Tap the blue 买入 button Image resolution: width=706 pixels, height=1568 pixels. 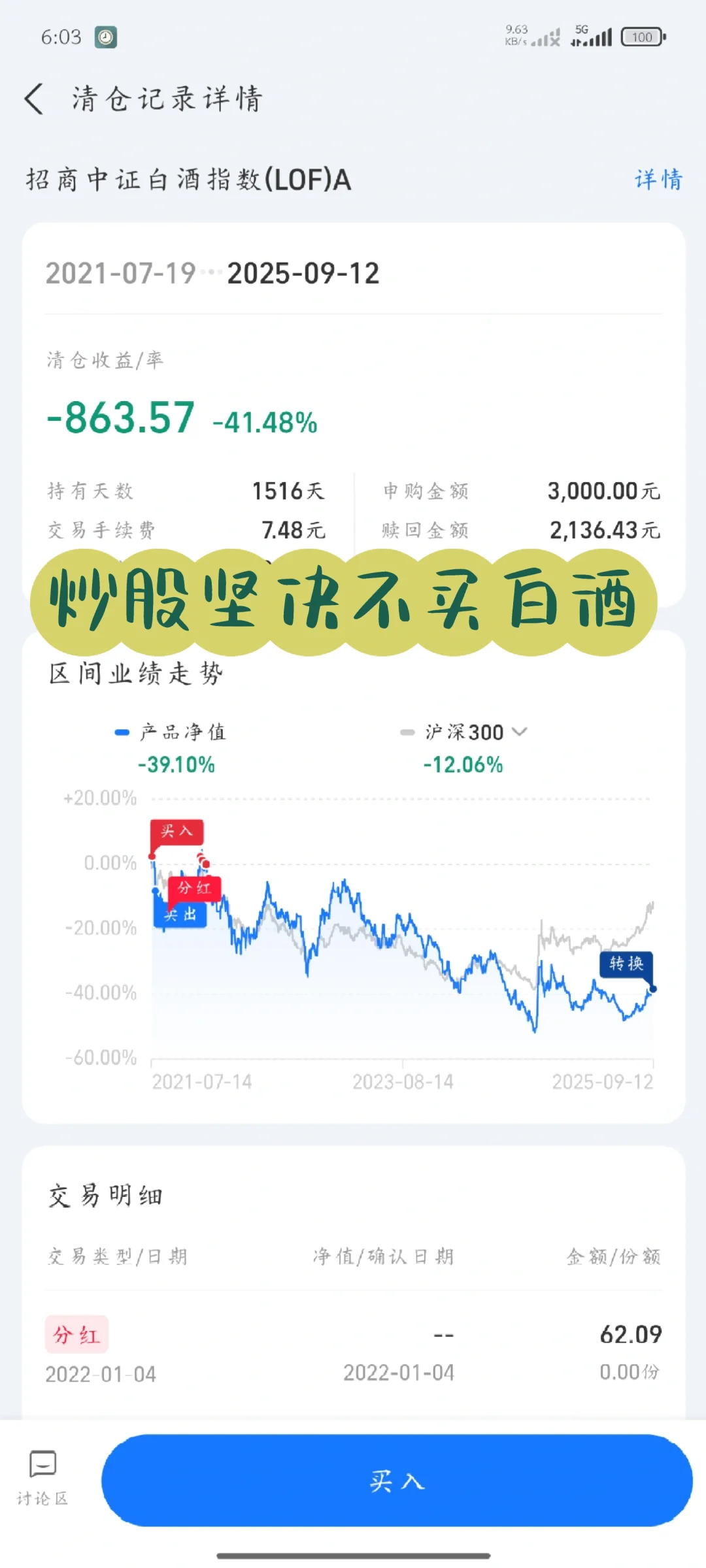pos(396,1480)
